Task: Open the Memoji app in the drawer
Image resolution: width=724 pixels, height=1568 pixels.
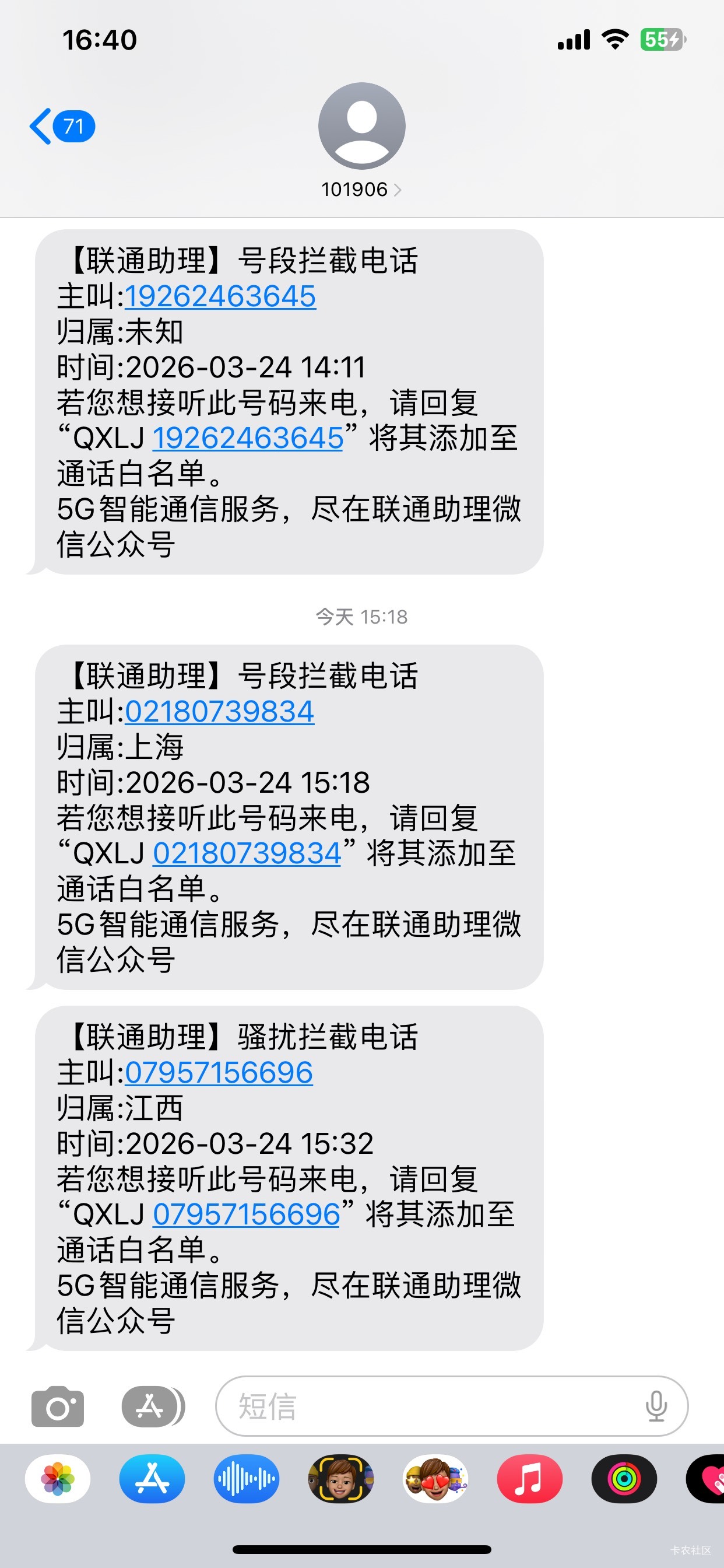Action: tap(340, 1479)
